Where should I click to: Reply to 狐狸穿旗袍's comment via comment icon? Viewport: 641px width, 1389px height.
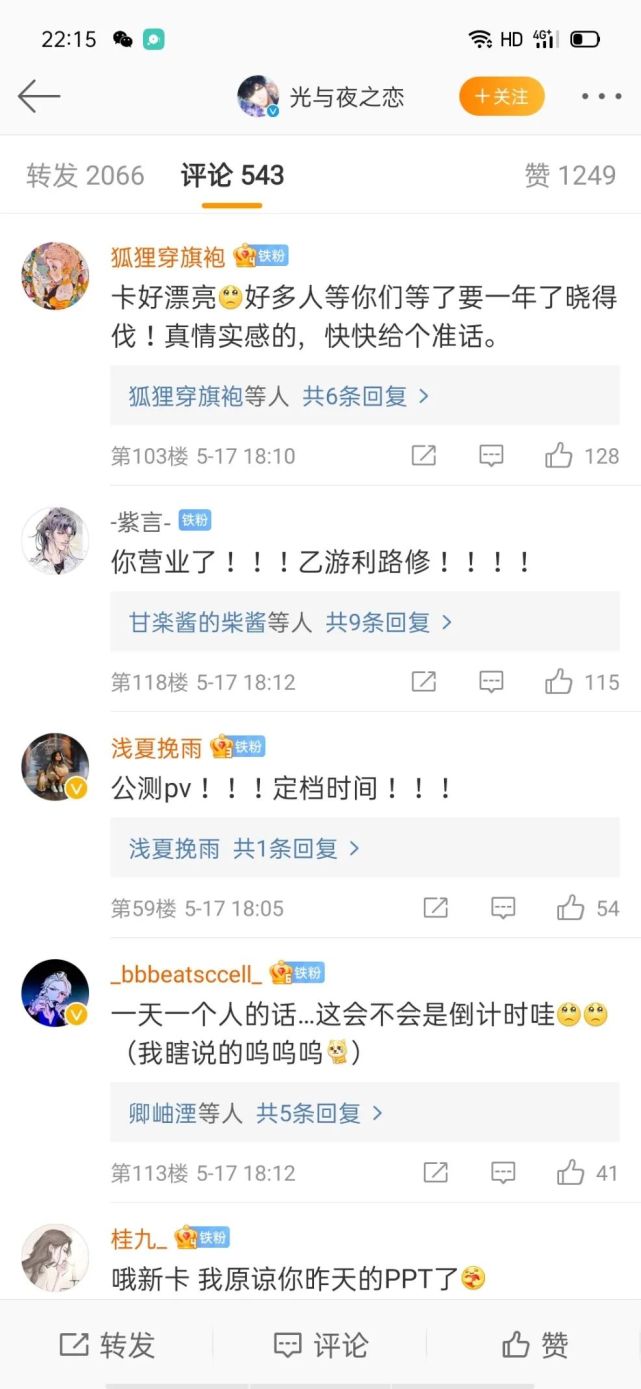pyautogui.click(x=491, y=456)
